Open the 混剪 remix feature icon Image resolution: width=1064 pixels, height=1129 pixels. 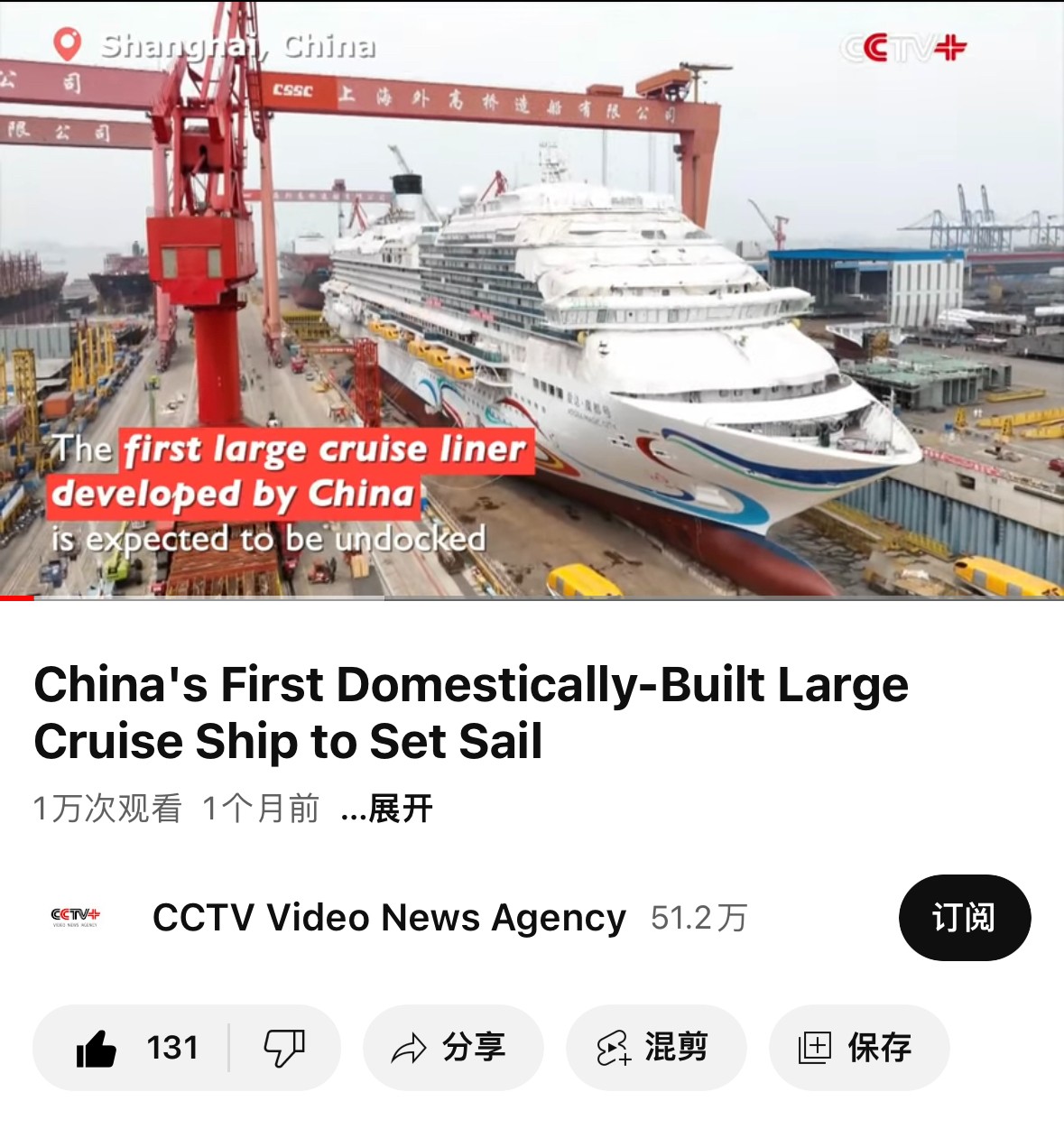tap(655, 1048)
